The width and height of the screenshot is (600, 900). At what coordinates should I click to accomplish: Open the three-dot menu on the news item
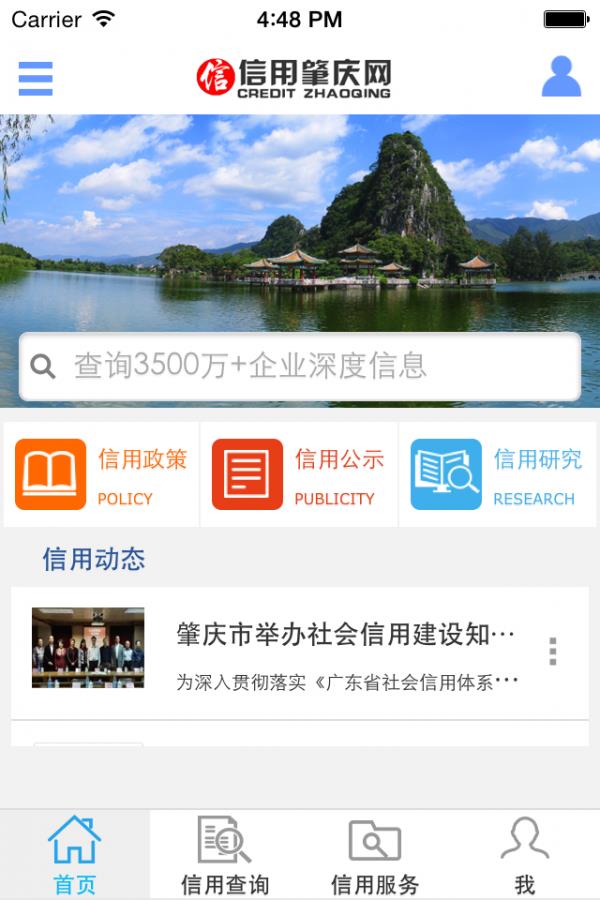click(x=552, y=651)
